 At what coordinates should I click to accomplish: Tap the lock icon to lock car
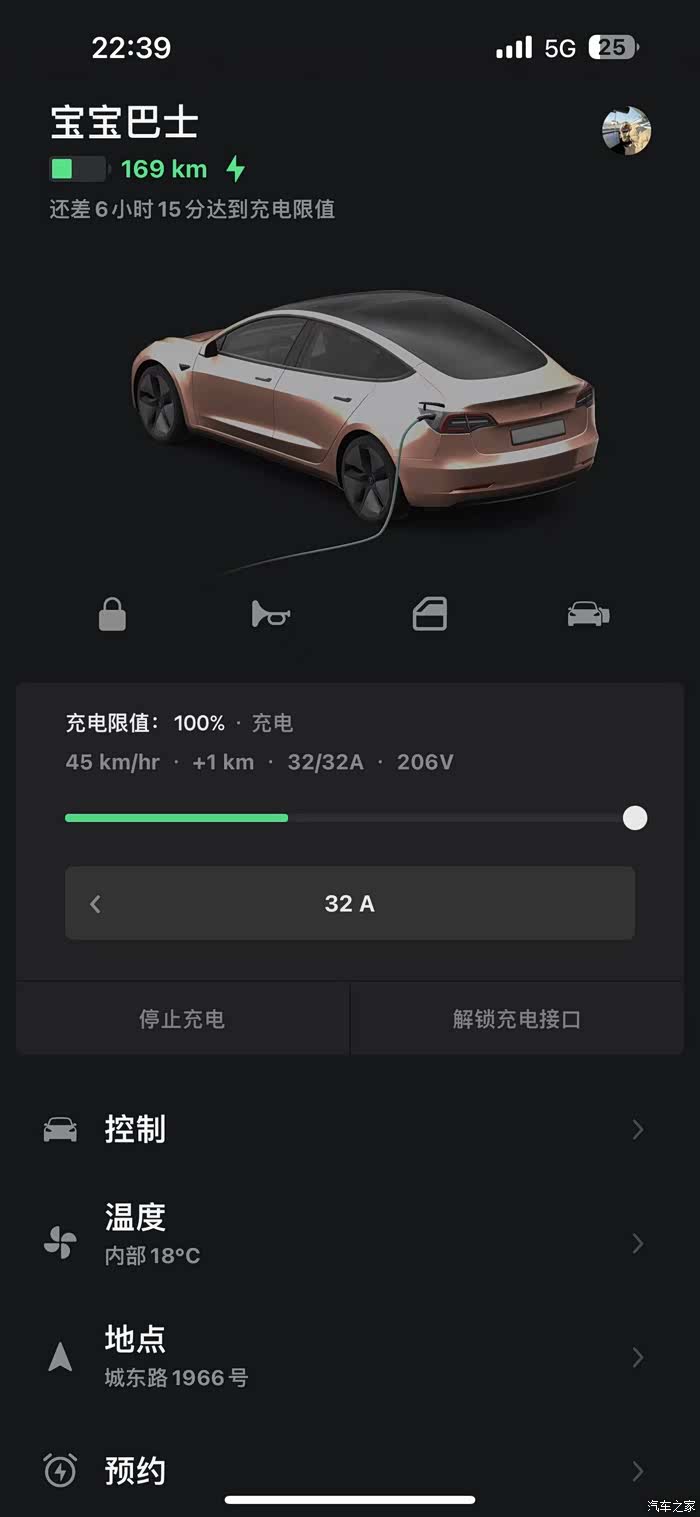112,614
